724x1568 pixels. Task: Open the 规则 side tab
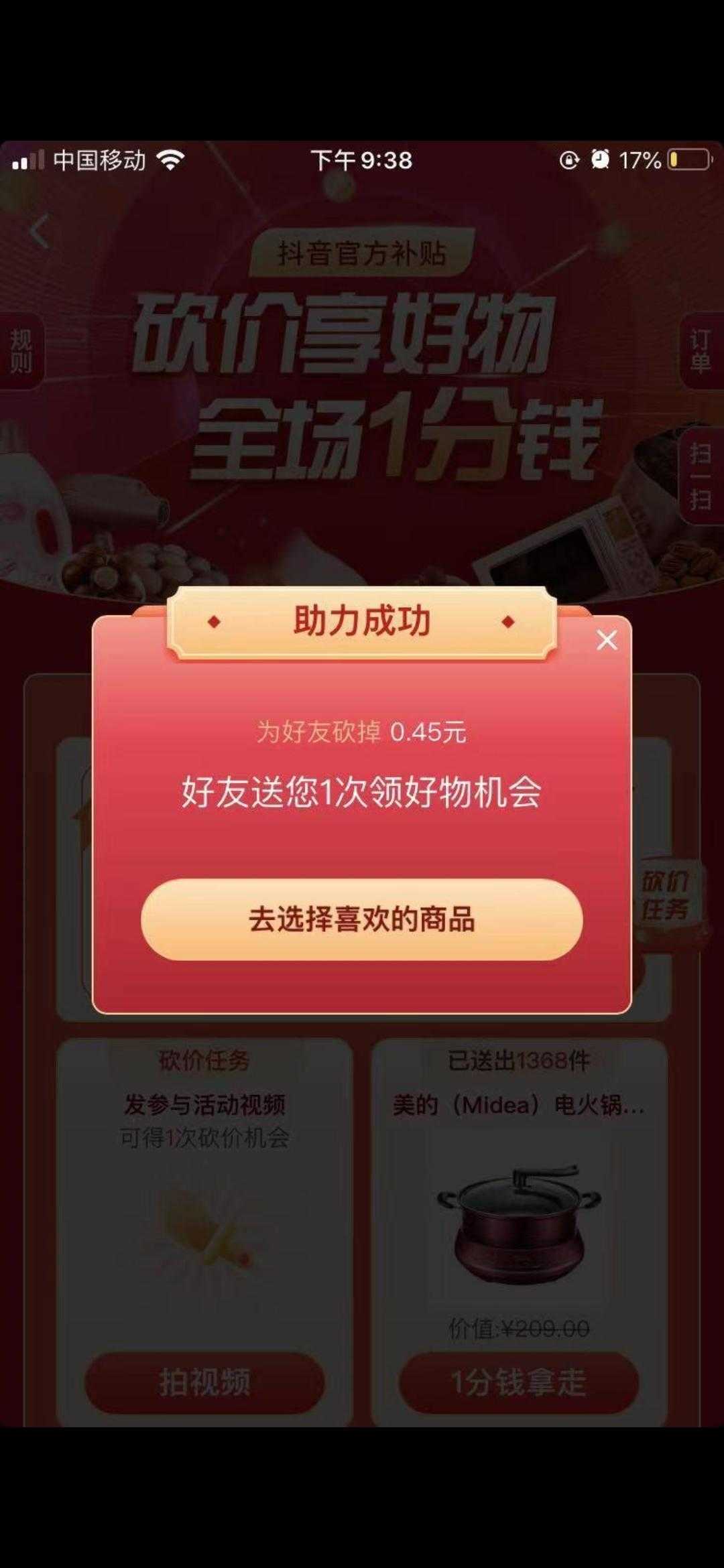[x=21, y=351]
